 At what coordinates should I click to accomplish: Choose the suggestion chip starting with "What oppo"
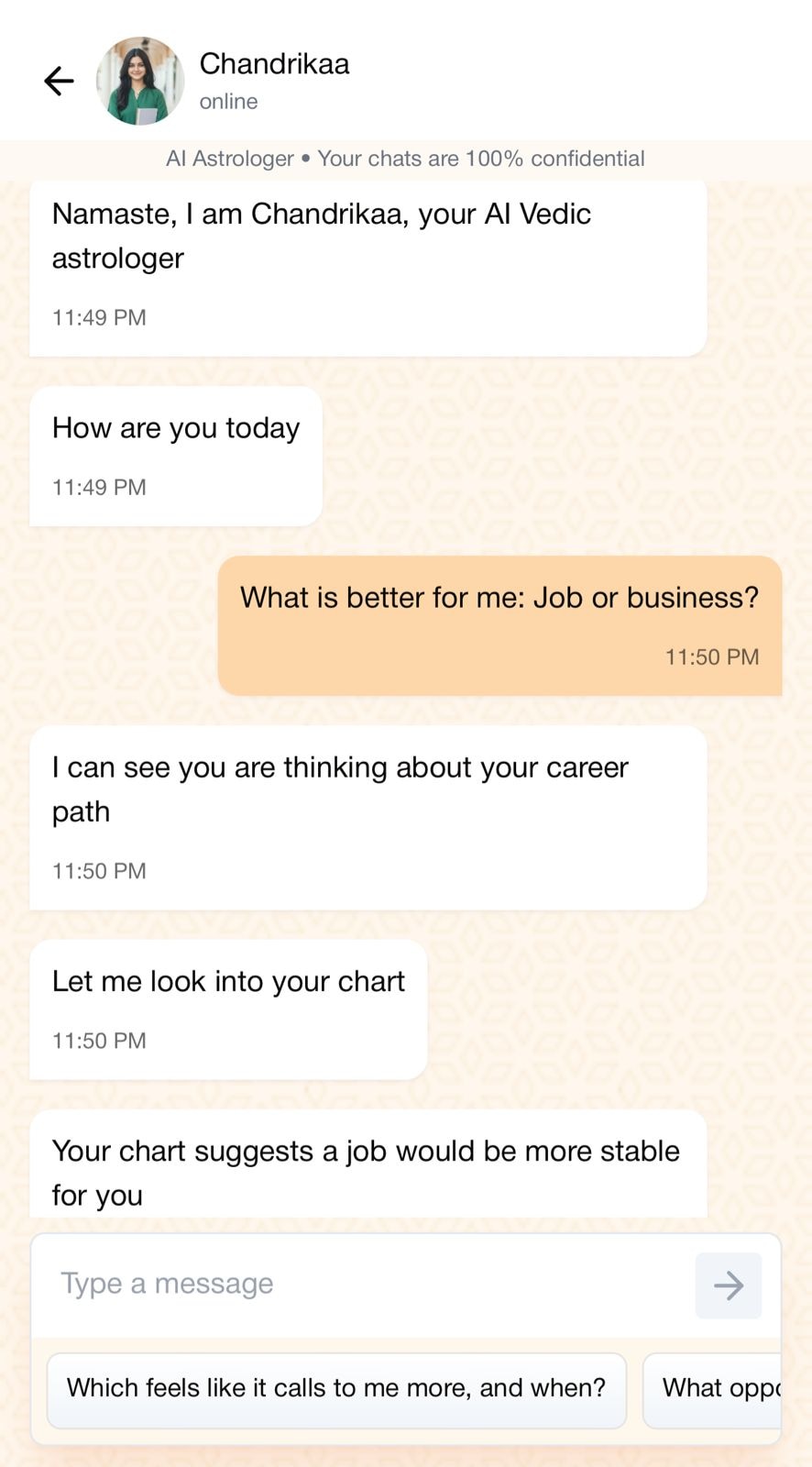pos(715,1389)
